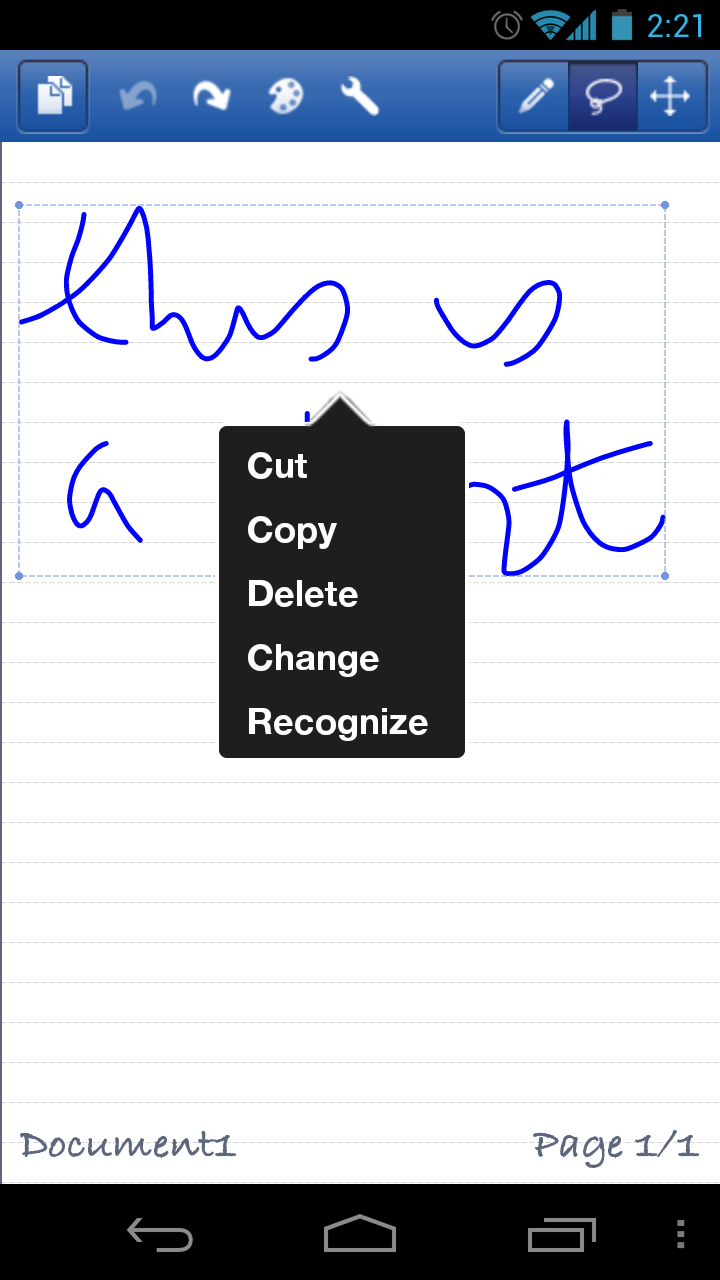720x1280 pixels.
Task: Redo the last action
Action: click(211, 97)
